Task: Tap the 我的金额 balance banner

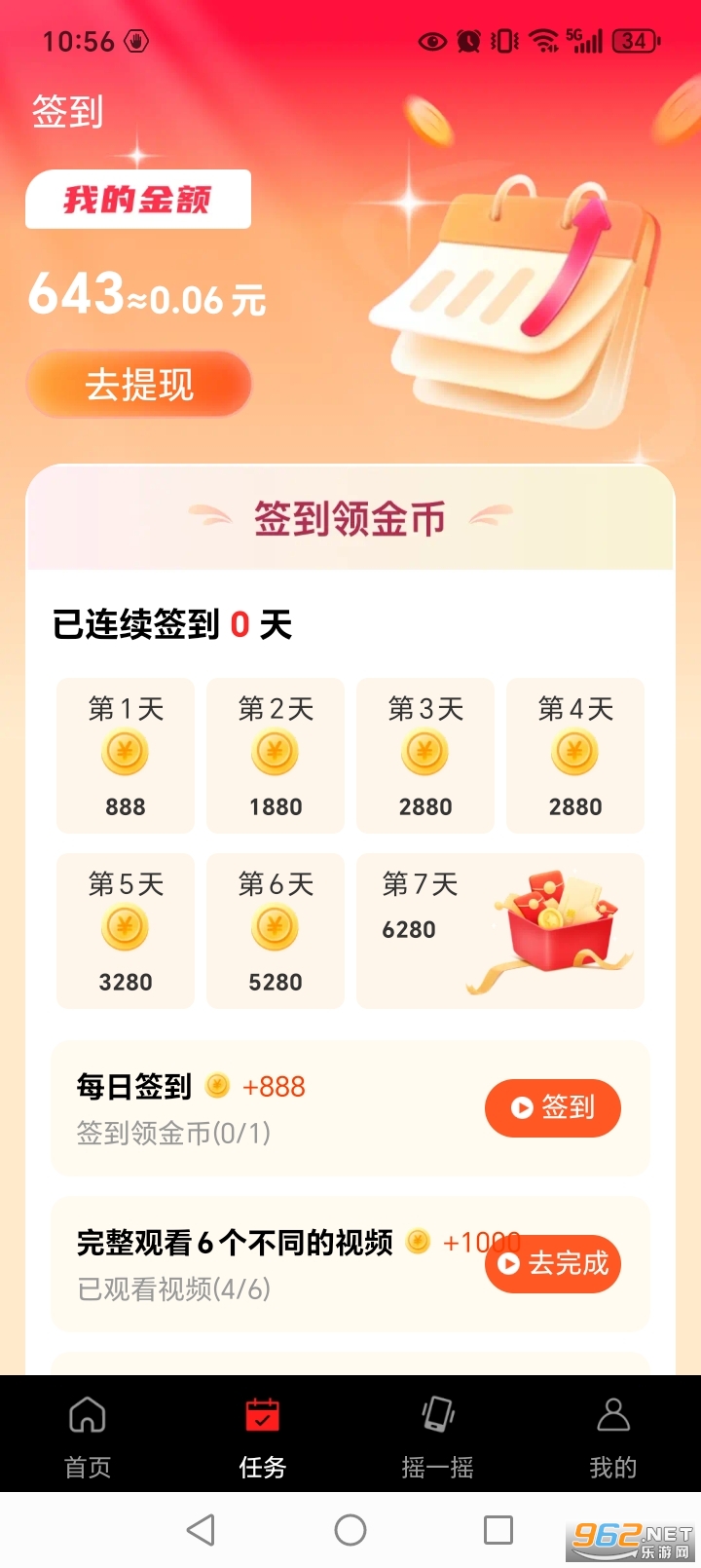Action: click(x=139, y=198)
